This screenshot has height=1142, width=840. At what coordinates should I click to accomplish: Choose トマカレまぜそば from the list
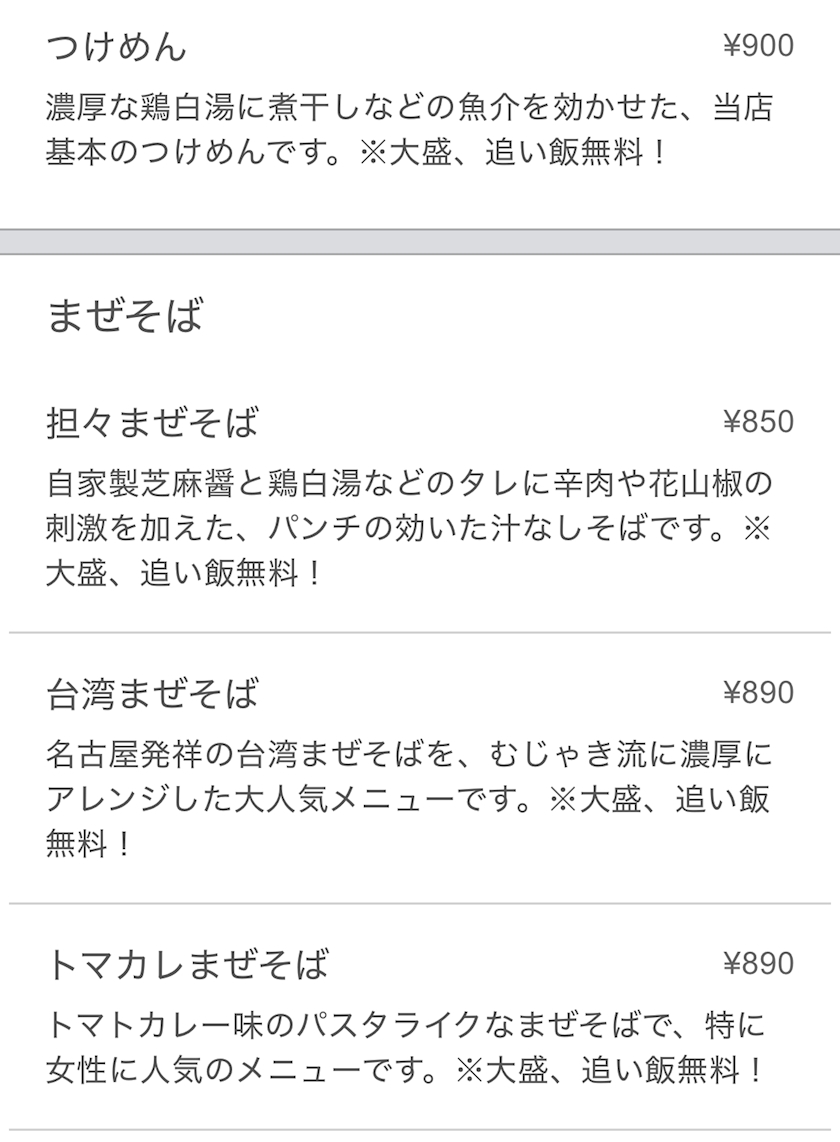[x=420, y=1017]
